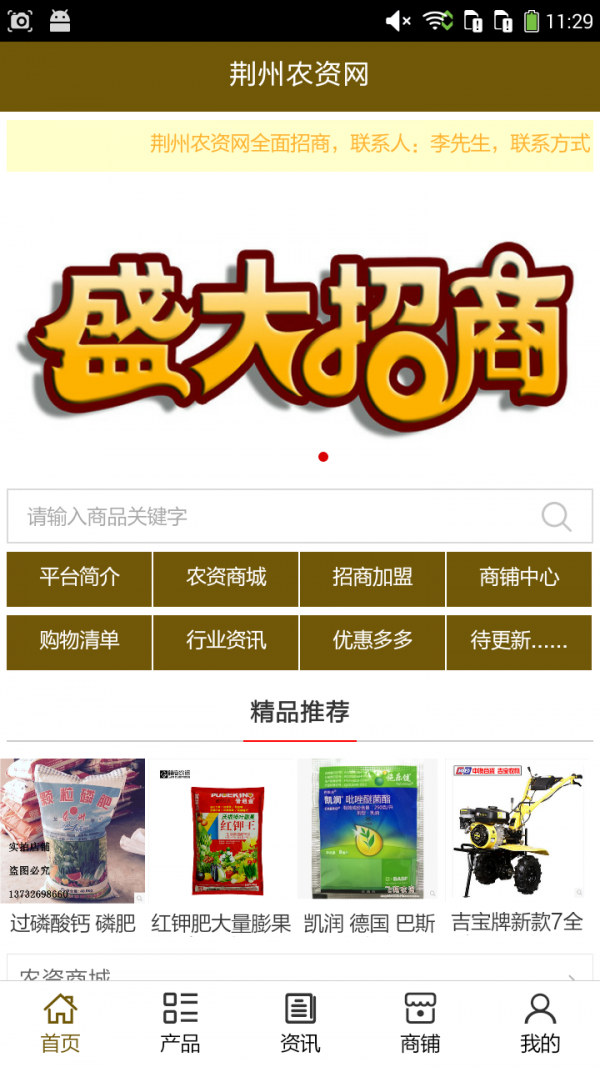
Task: Go to 招商加盟
Action: pyautogui.click(x=372, y=578)
